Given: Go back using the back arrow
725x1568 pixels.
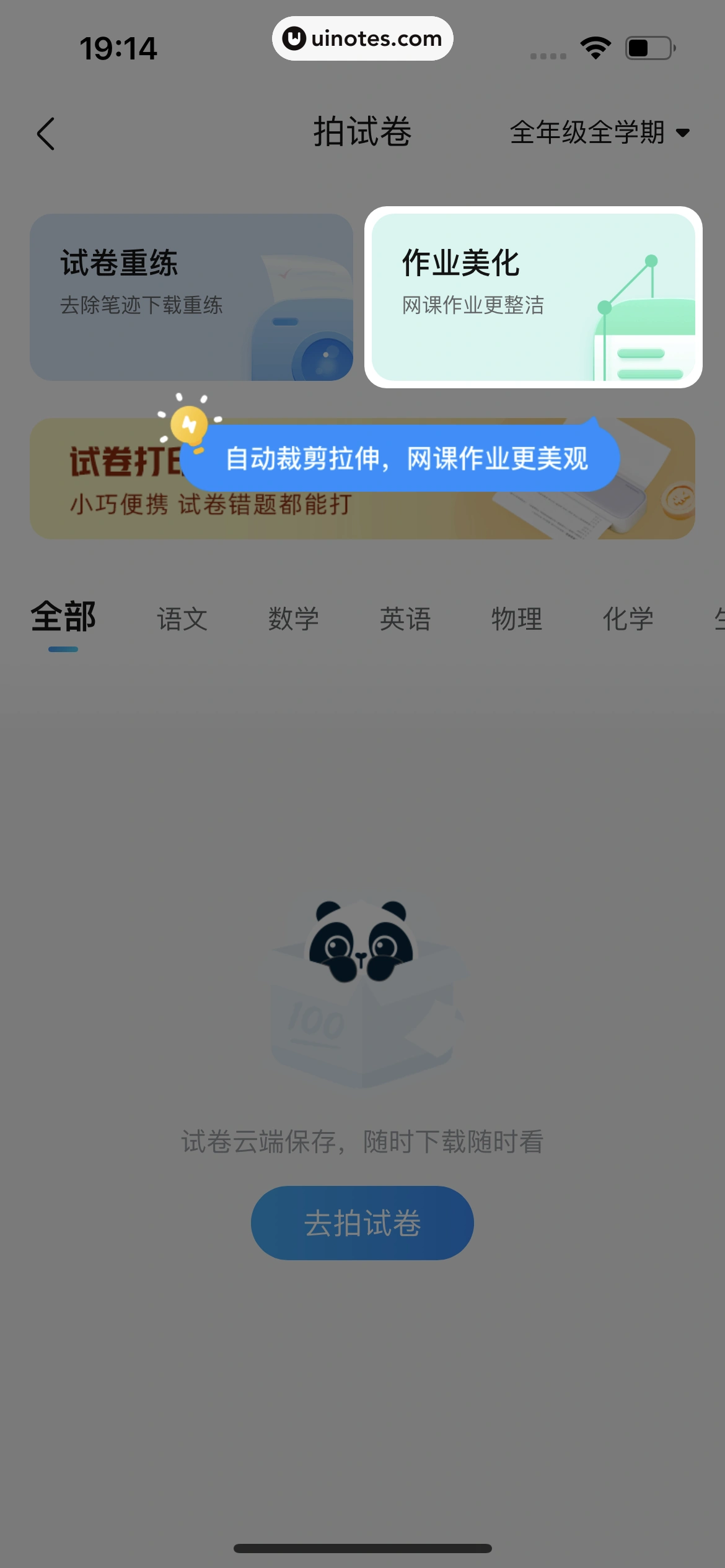Looking at the screenshot, I should coord(46,133).
